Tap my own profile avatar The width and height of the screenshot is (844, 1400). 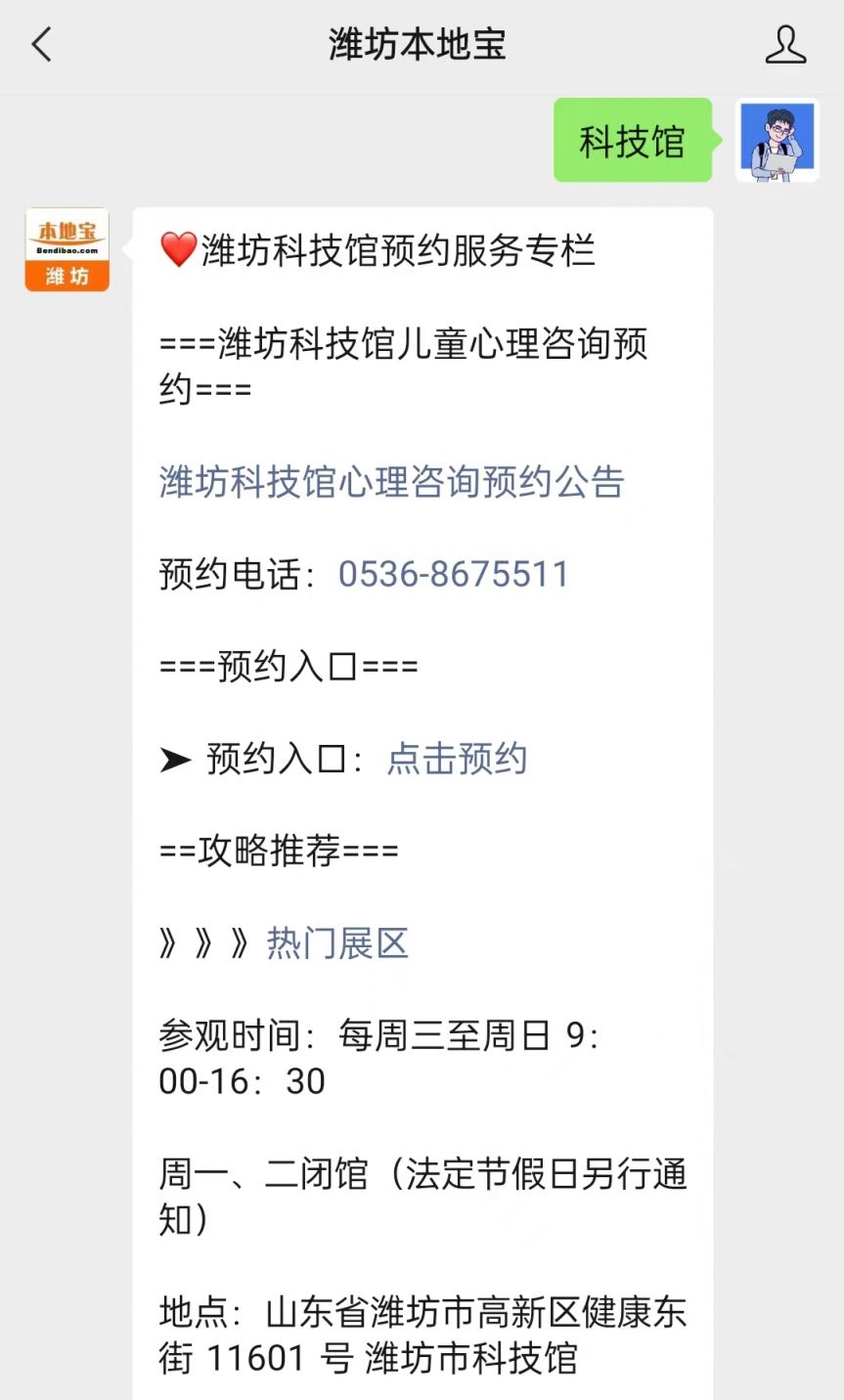[x=777, y=141]
